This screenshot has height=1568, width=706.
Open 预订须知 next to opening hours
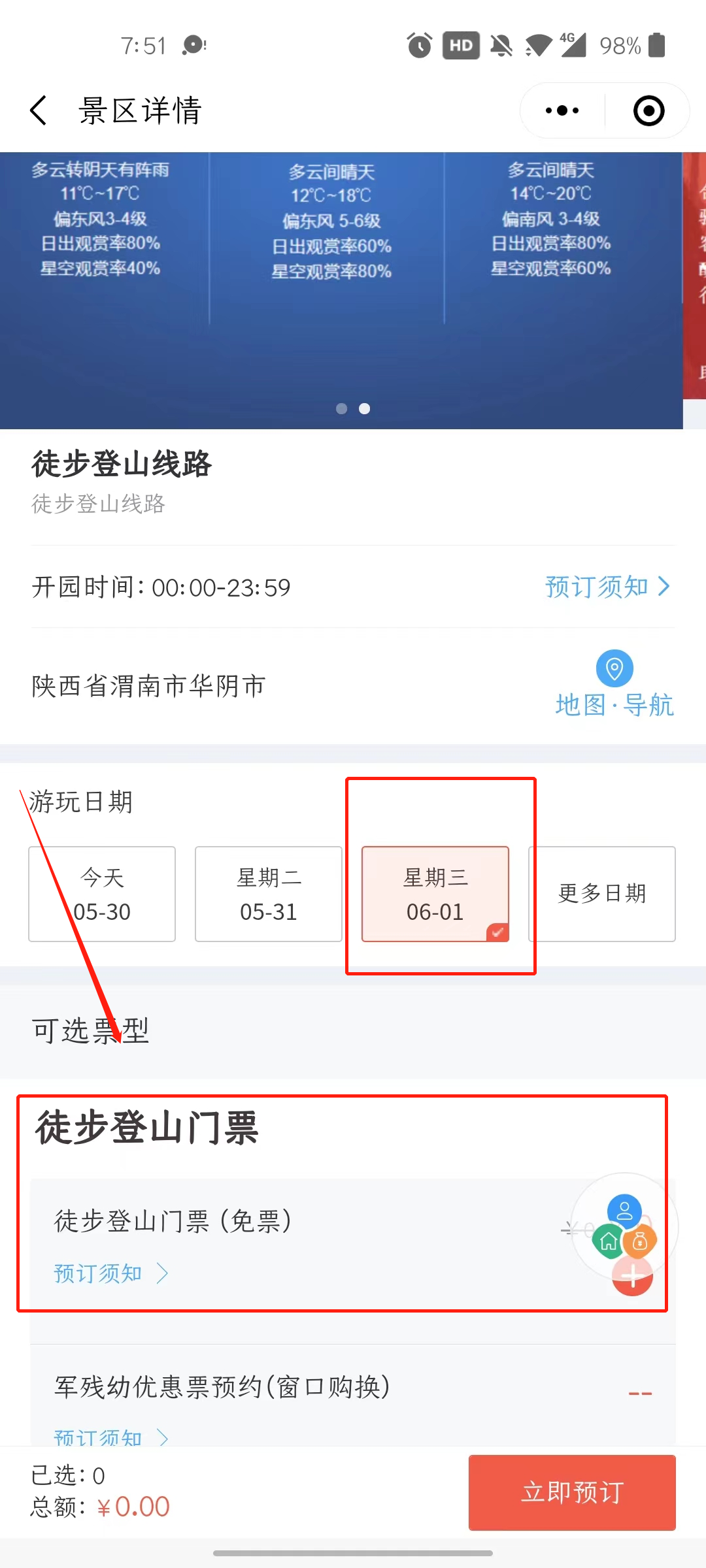point(607,587)
